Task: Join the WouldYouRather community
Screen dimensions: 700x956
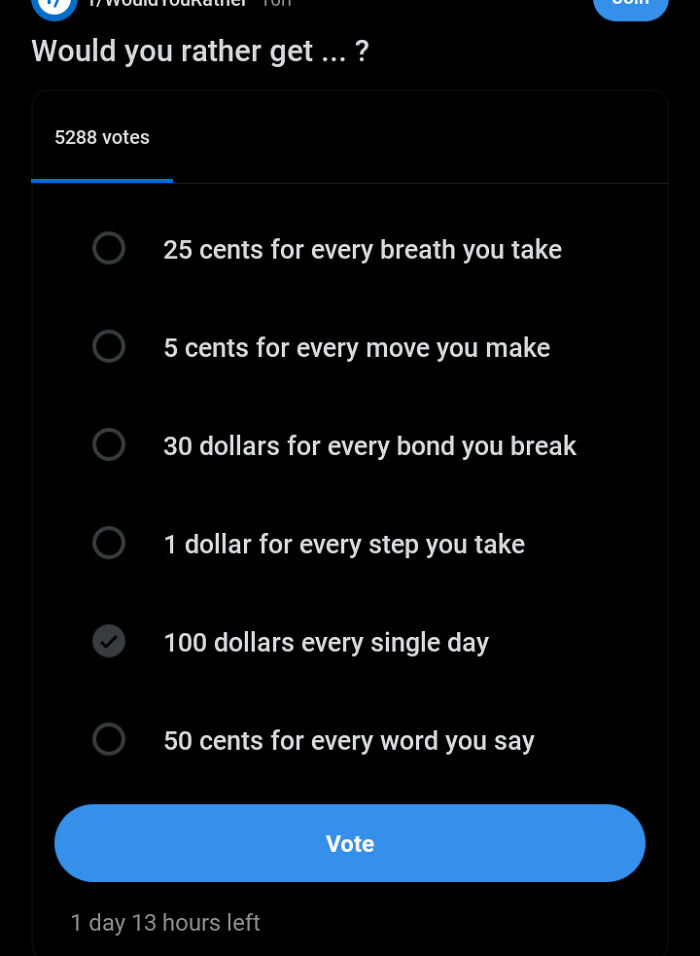Action: (630, 6)
